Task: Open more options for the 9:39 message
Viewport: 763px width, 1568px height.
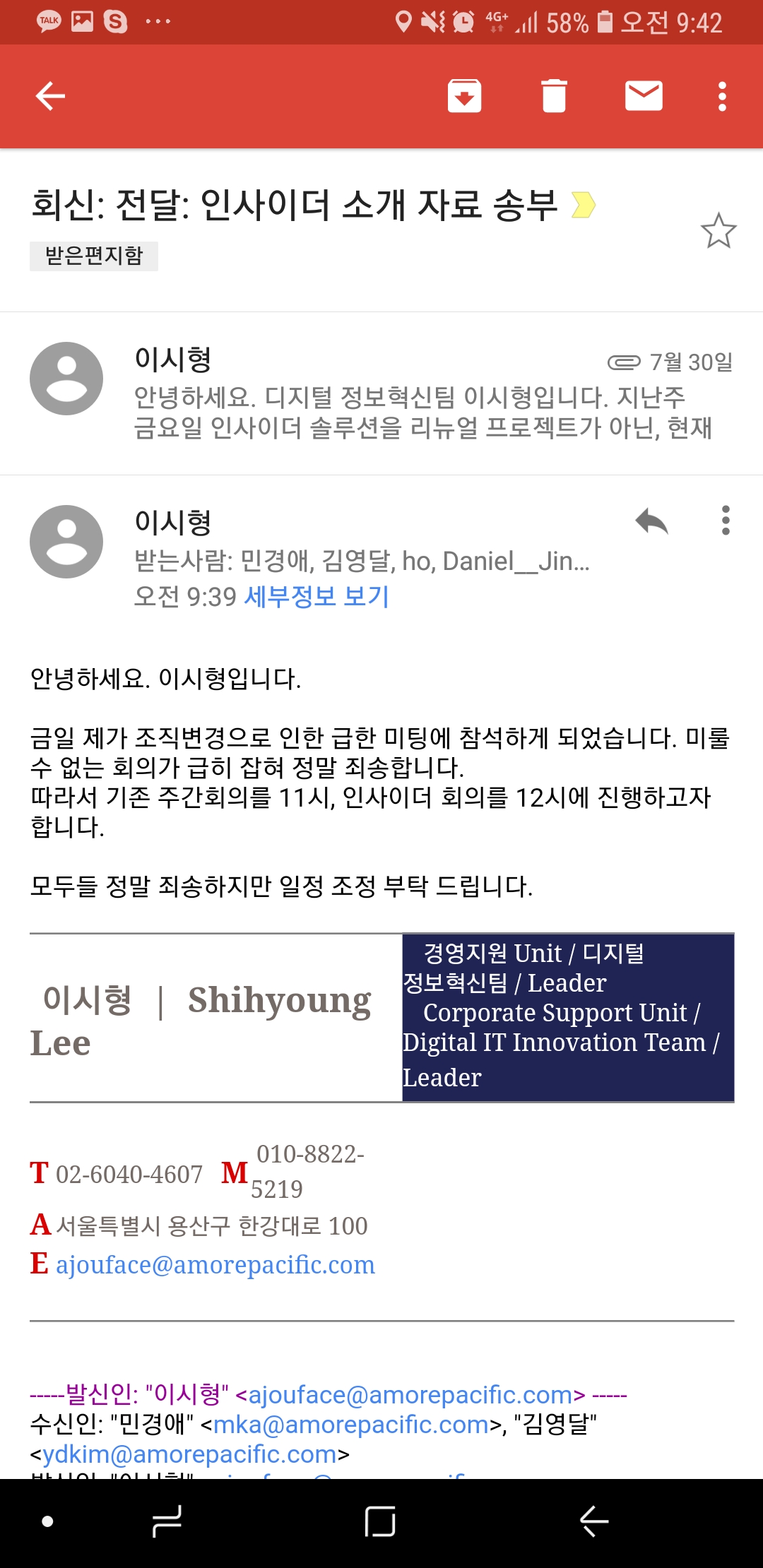Action: point(726,521)
